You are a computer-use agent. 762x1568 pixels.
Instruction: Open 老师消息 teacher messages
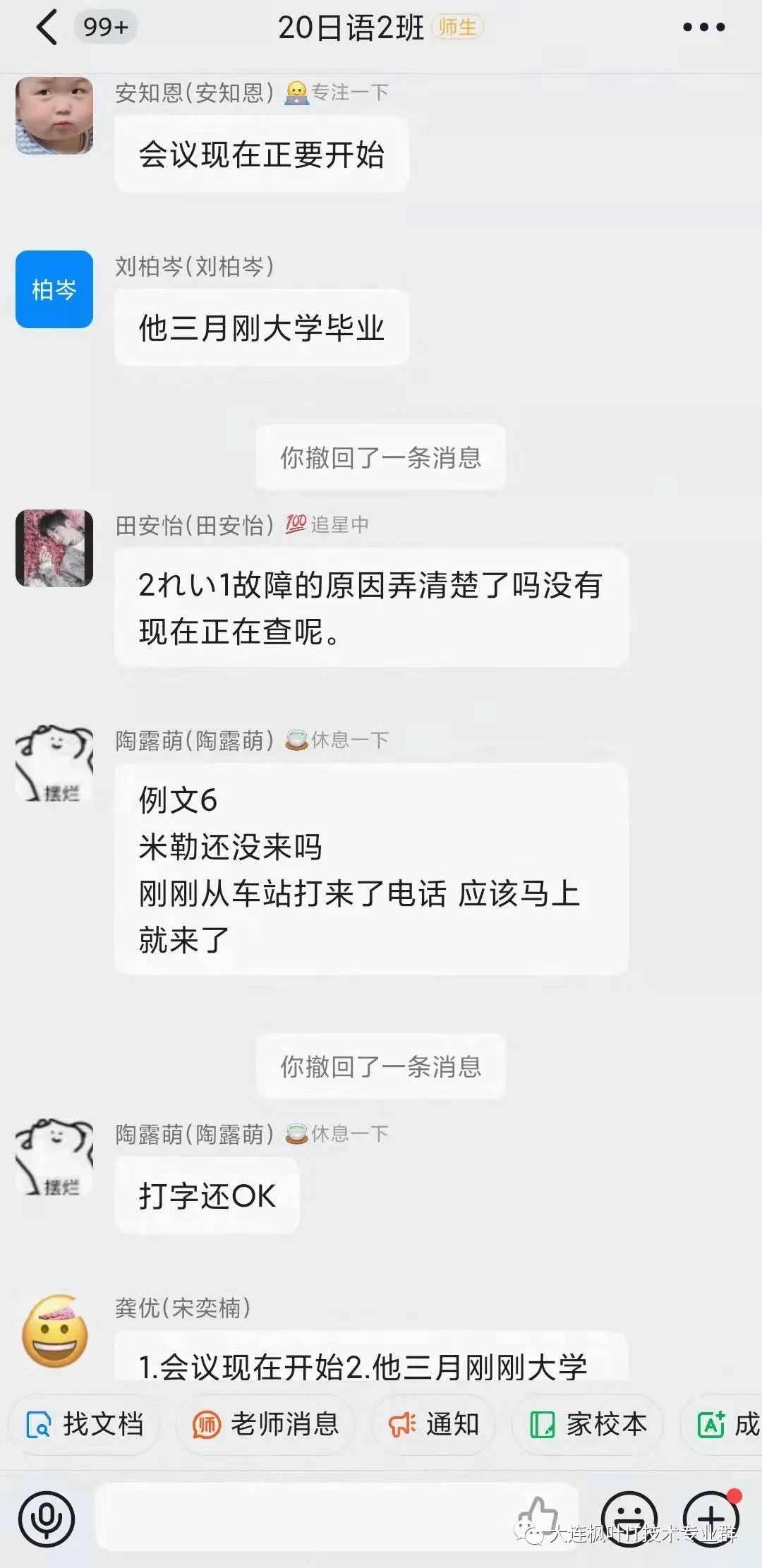[265, 1424]
